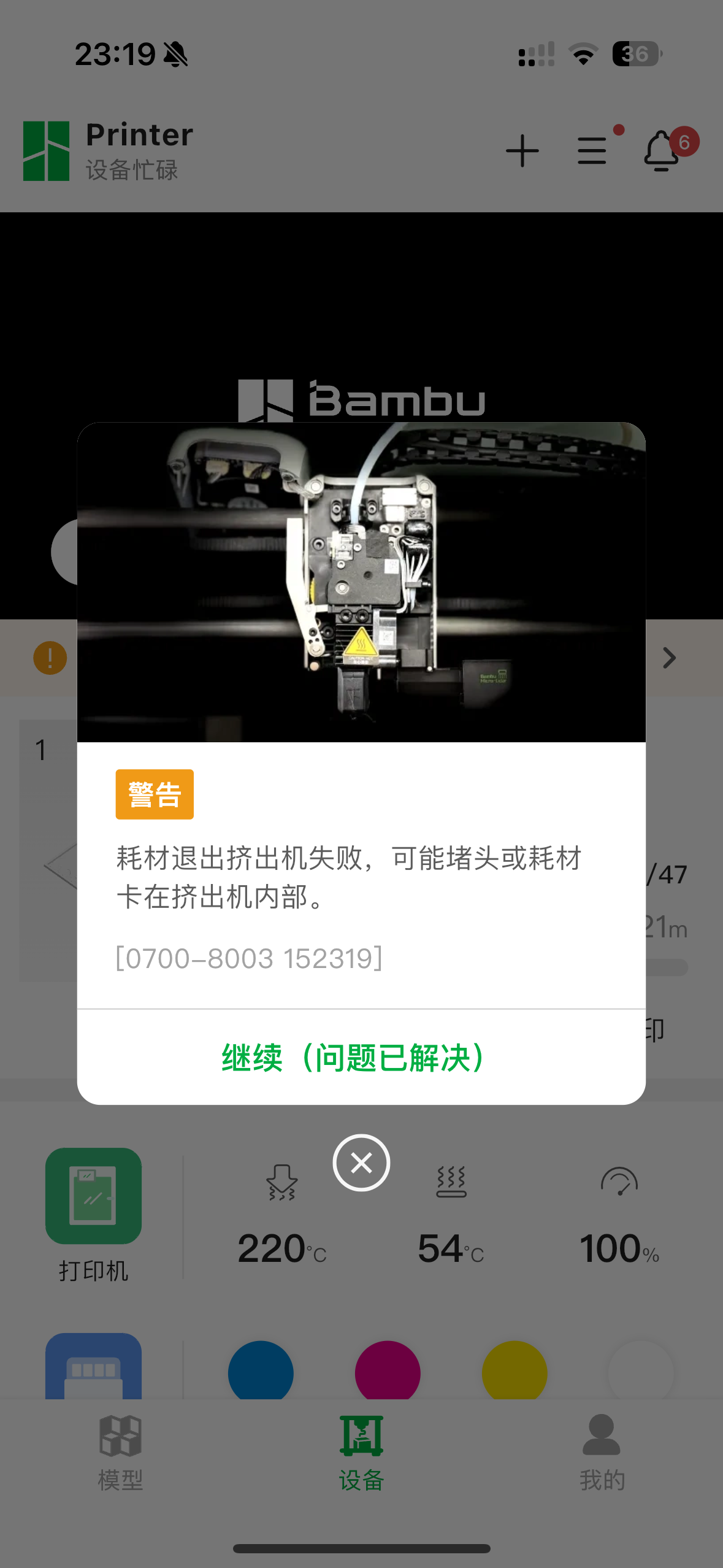Expand the warning banner chevron
The height and width of the screenshot is (1568, 723).
670,658
